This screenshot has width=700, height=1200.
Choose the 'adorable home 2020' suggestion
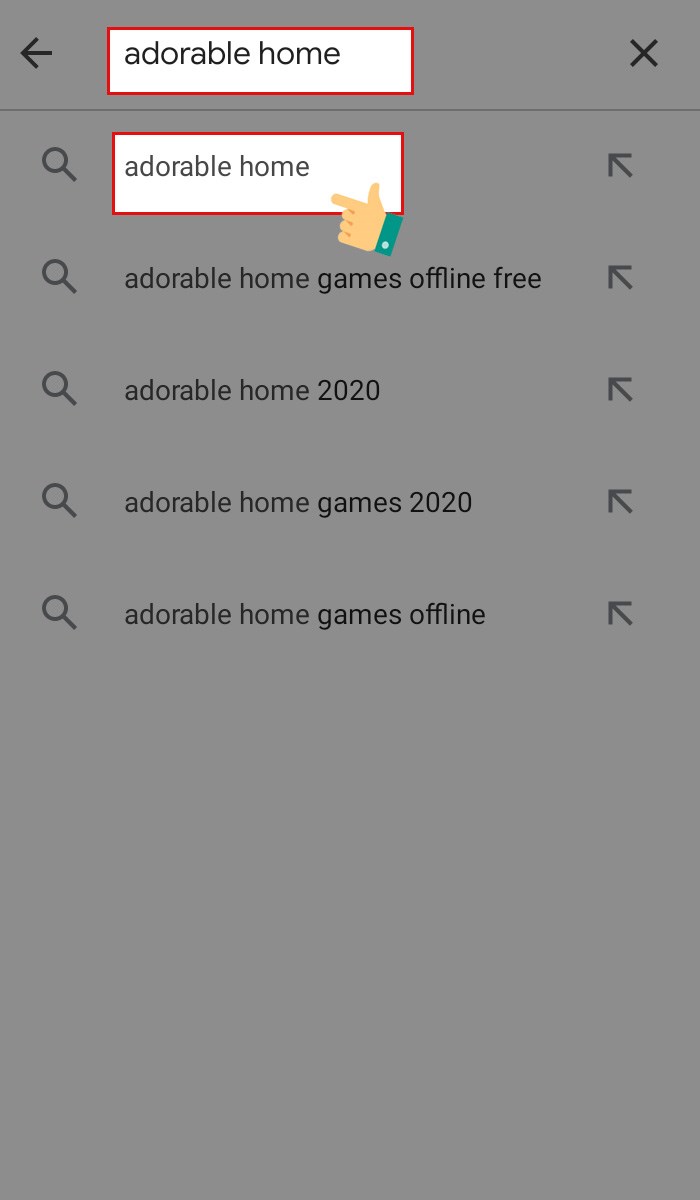[x=252, y=390]
